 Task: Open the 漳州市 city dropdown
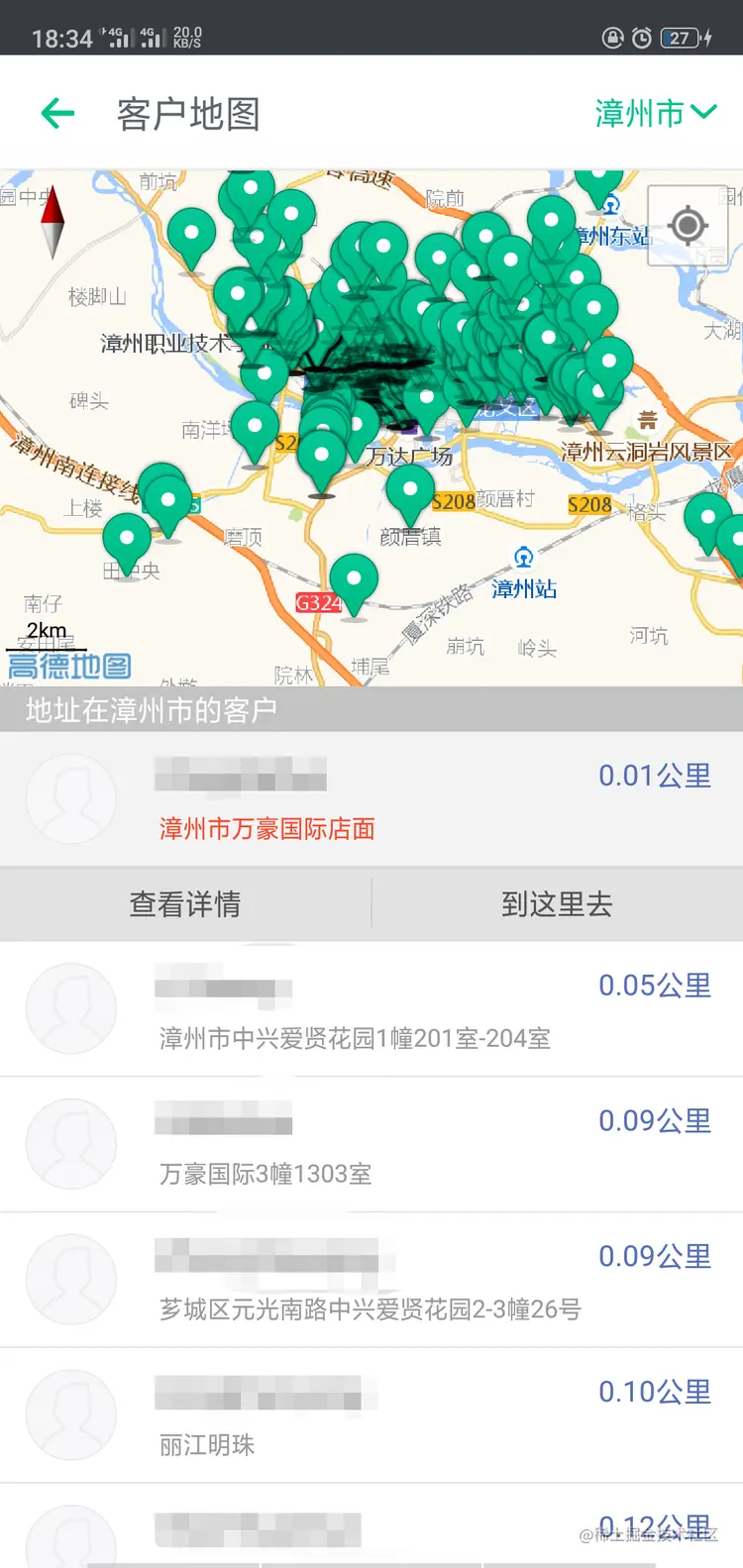coord(655,114)
